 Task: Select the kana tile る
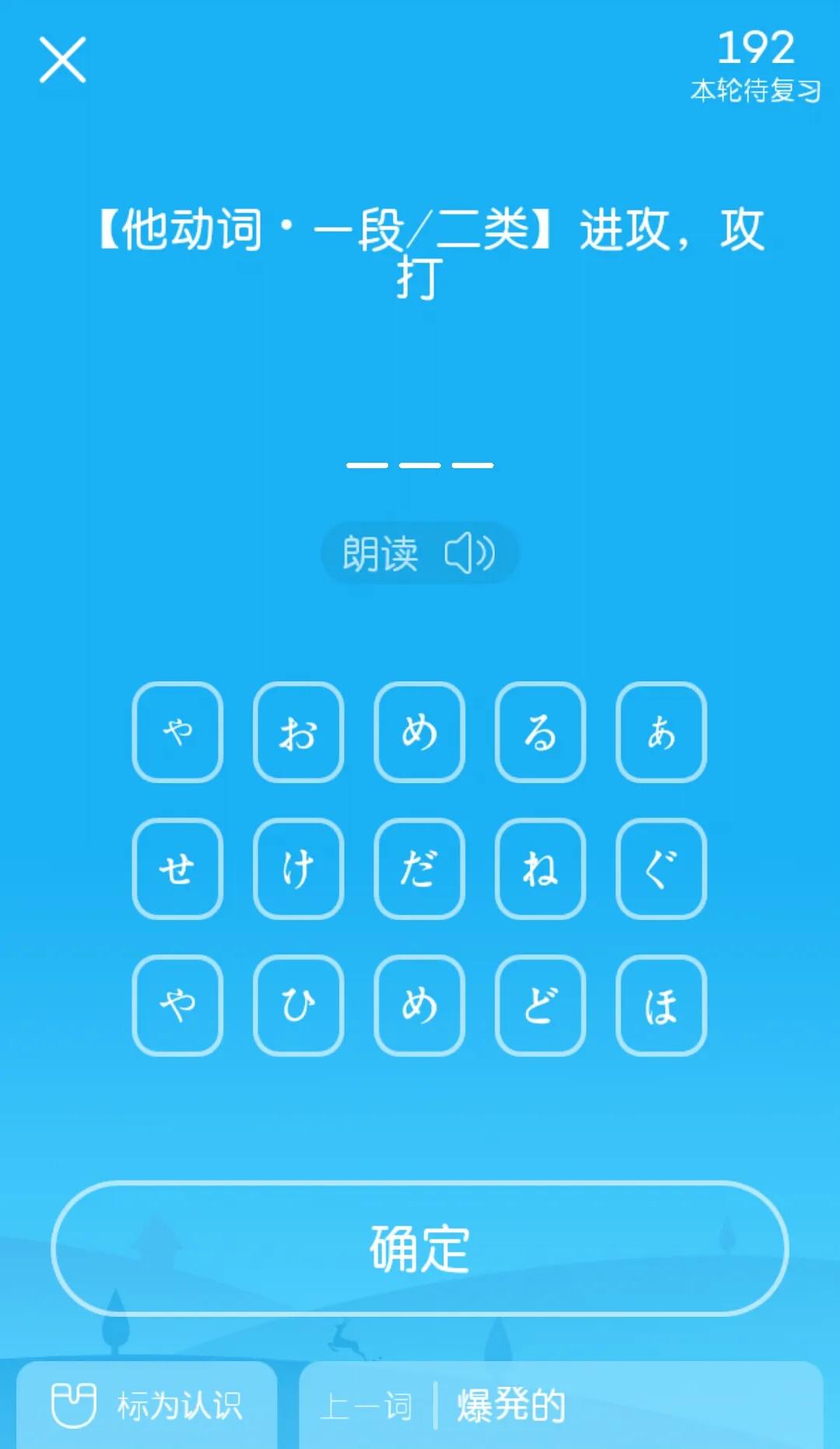coord(539,733)
